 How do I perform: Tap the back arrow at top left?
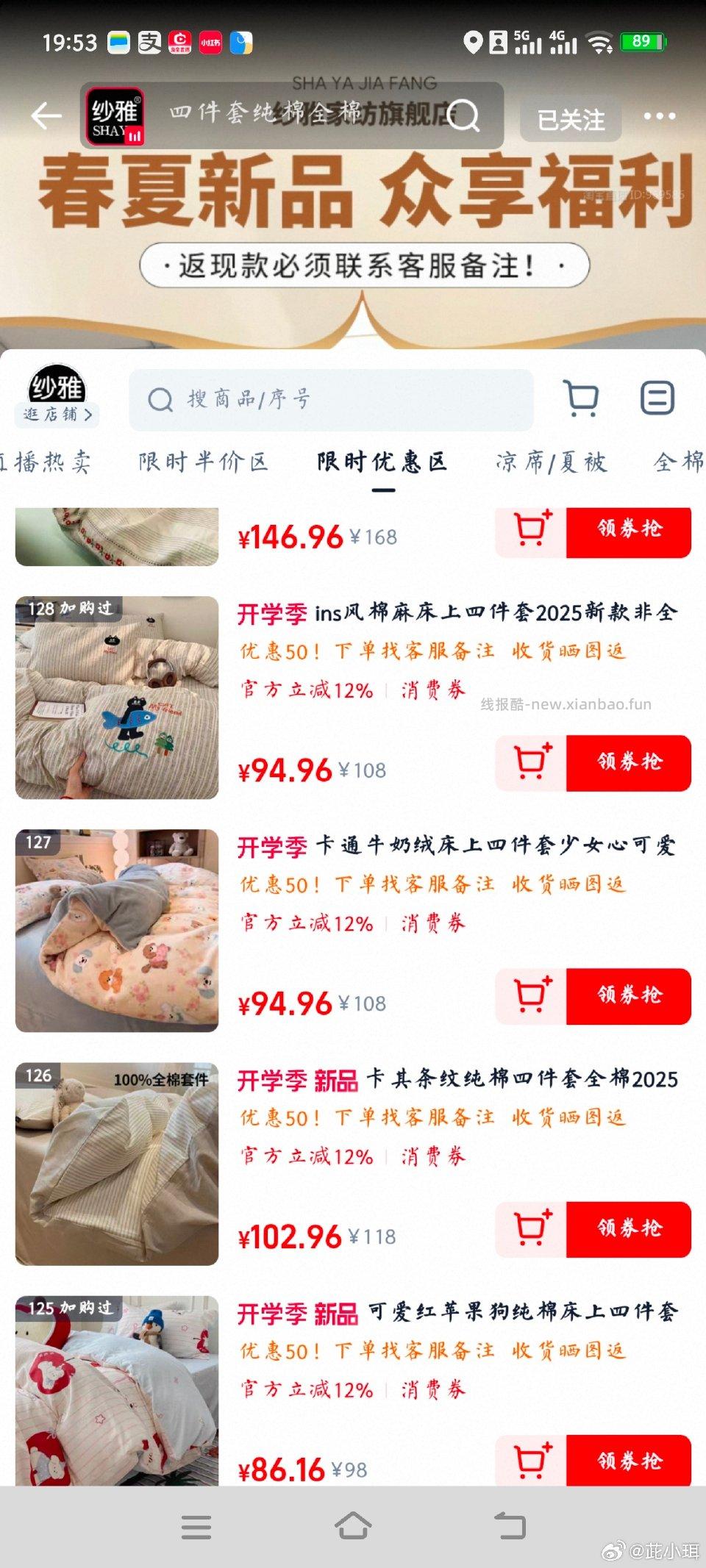point(46,115)
